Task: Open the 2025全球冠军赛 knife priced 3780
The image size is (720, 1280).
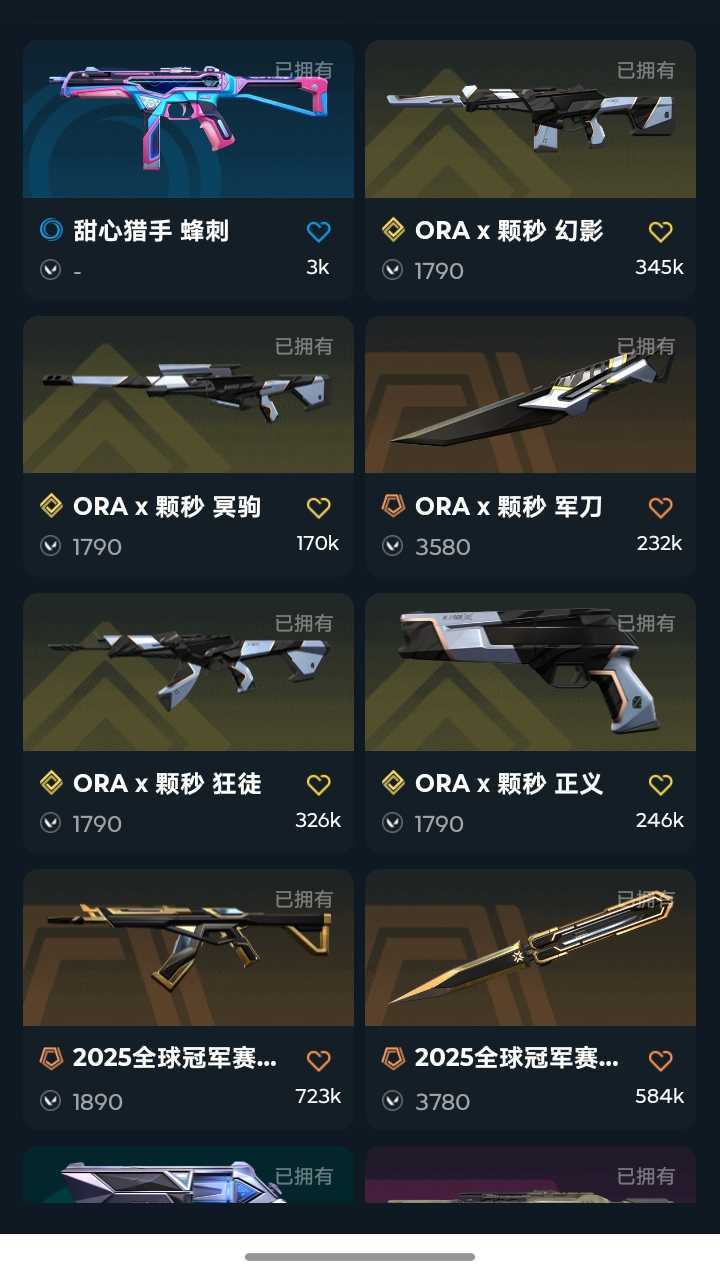Action: point(530,948)
